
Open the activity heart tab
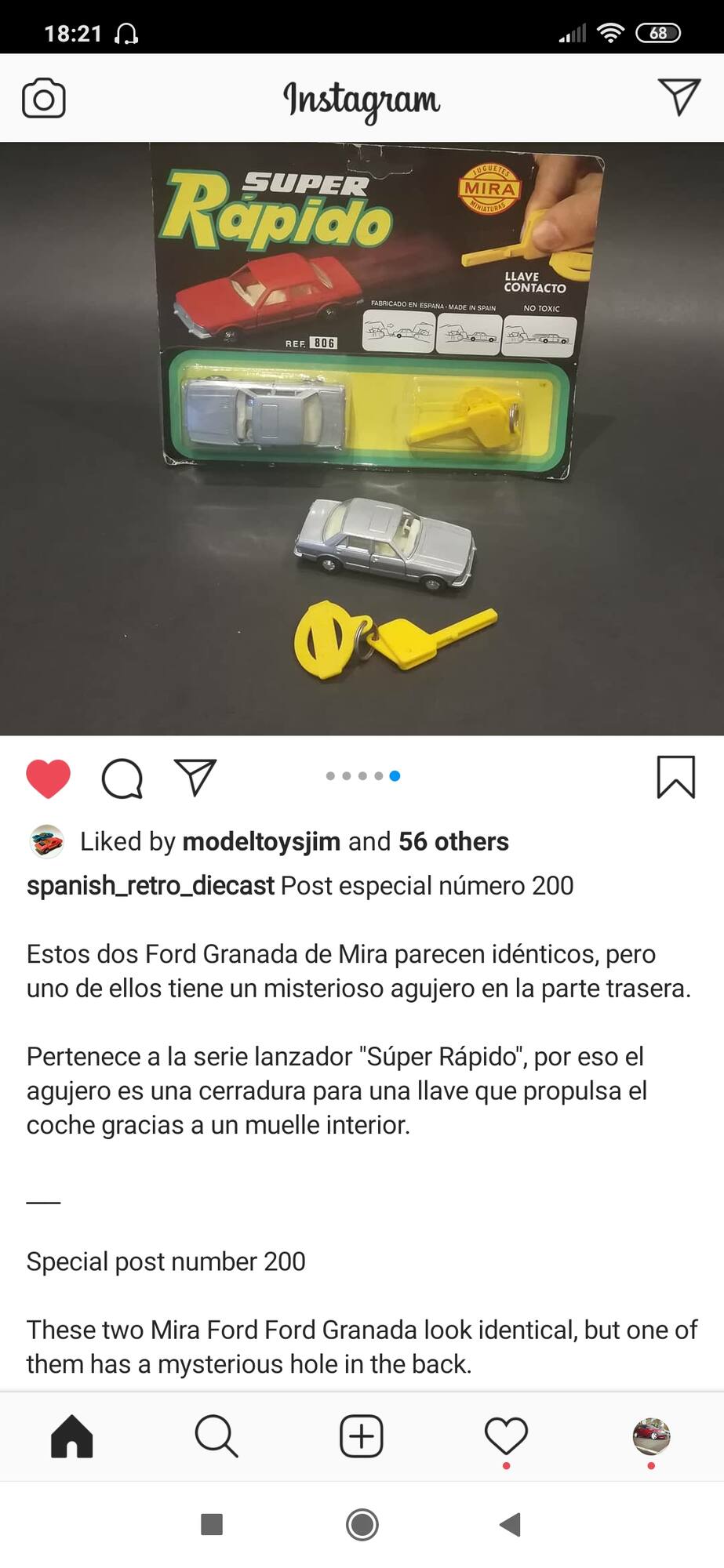coord(506,1436)
